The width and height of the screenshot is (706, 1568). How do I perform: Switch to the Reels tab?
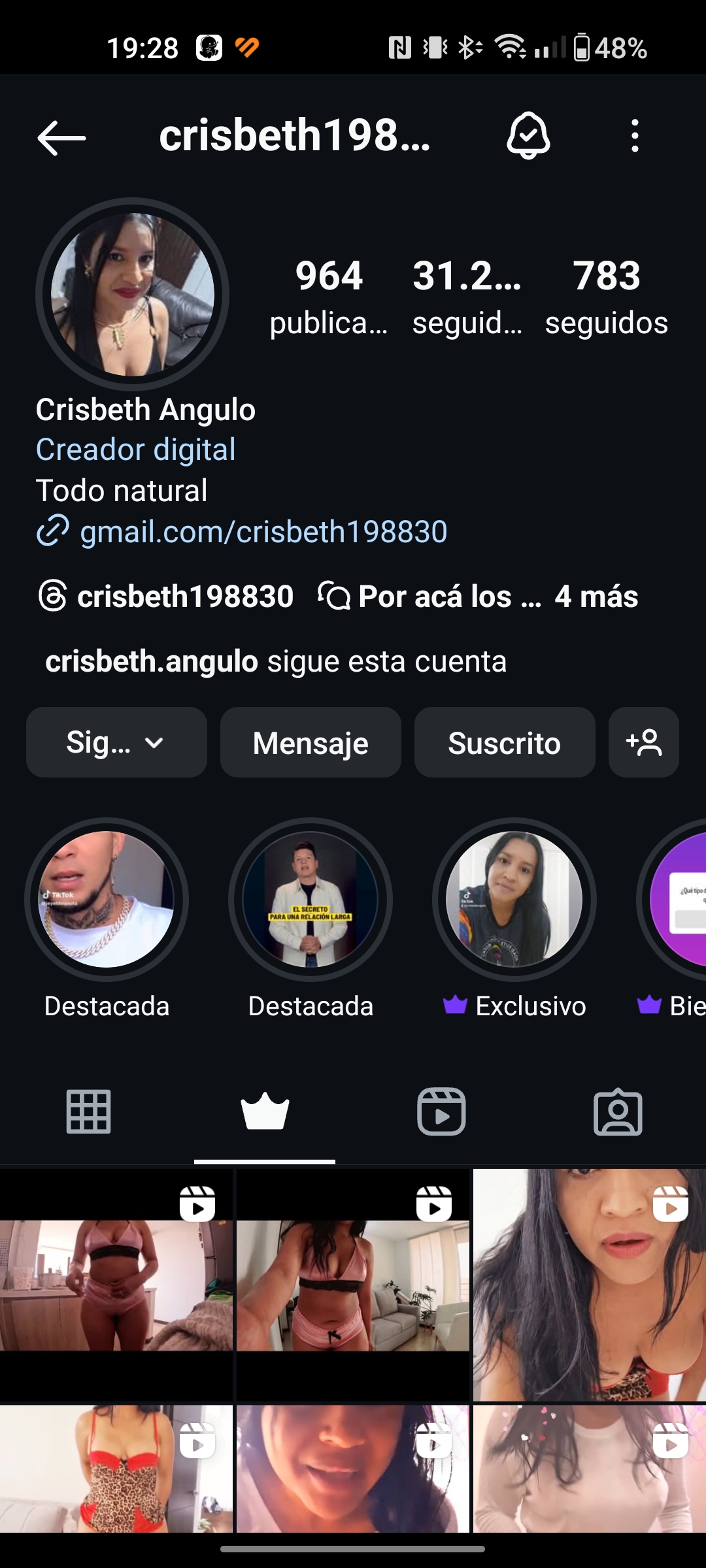441,1111
